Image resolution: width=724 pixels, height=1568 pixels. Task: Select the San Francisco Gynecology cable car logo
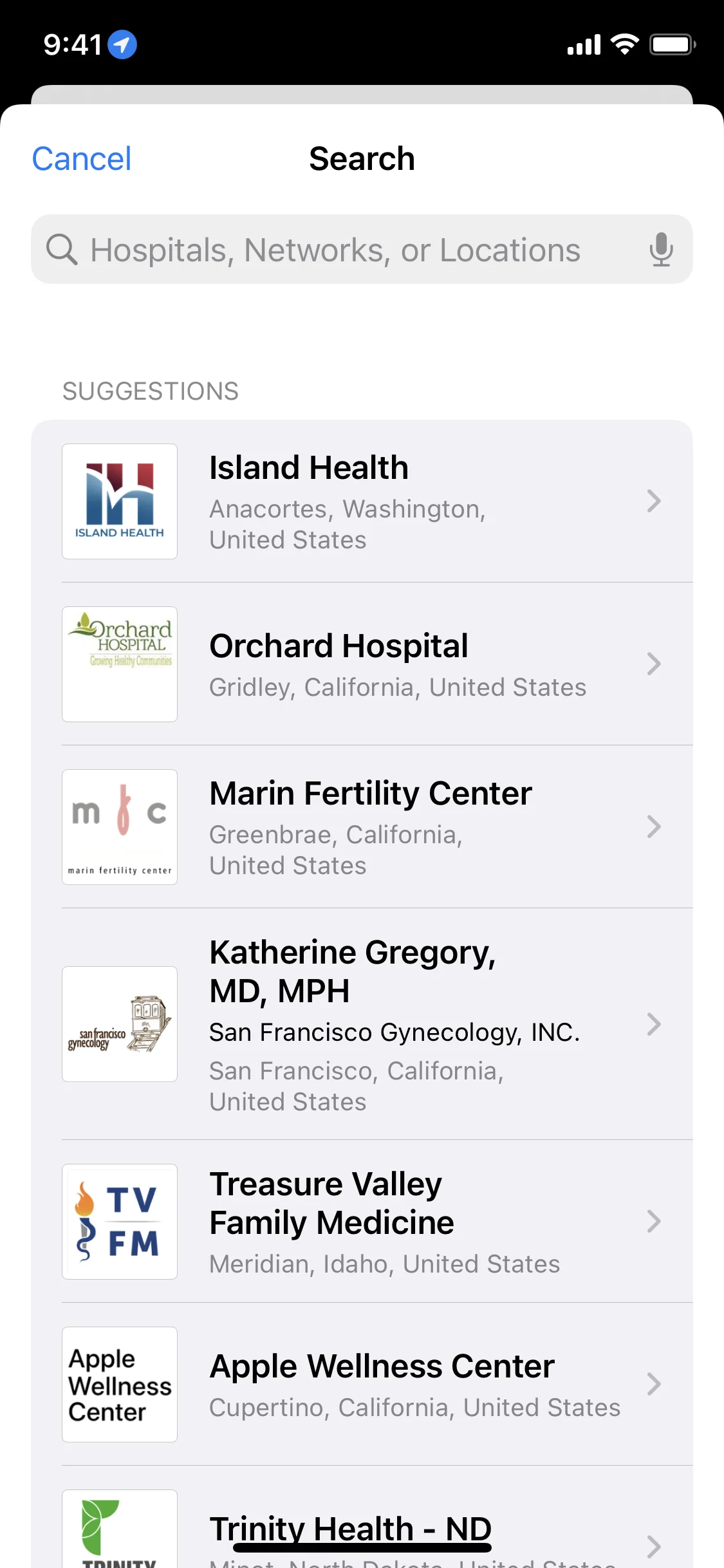(119, 1025)
